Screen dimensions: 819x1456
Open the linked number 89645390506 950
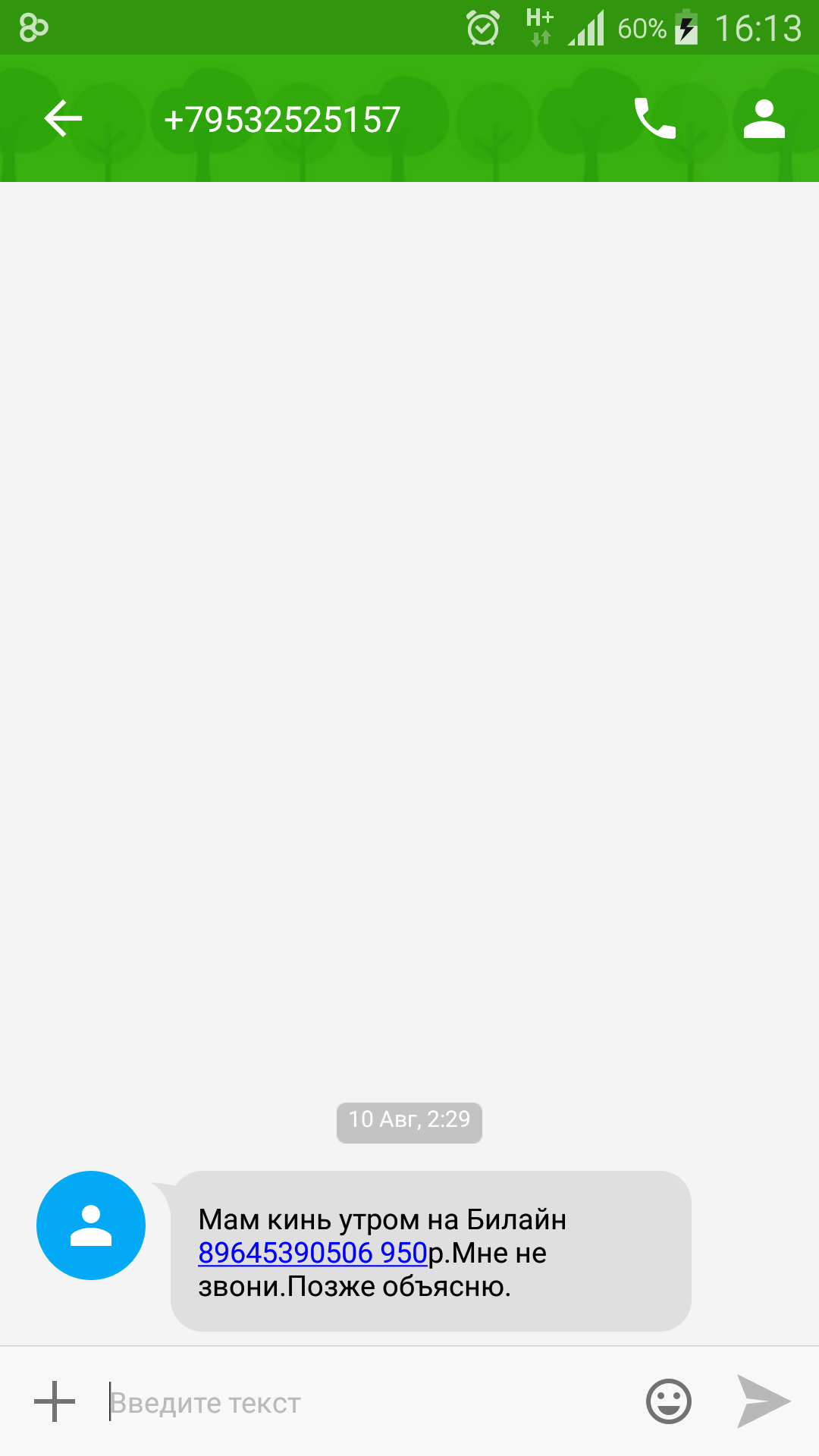[312, 1254]
